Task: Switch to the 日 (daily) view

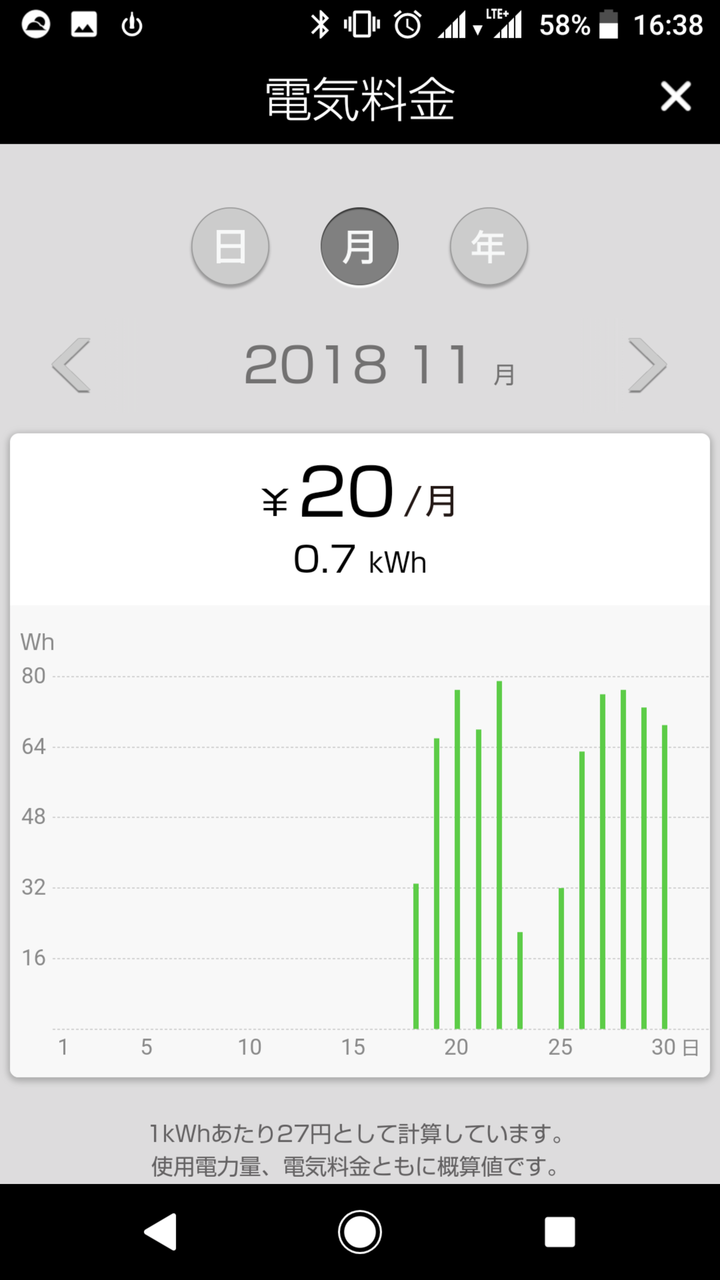Action: pos(230,246)
